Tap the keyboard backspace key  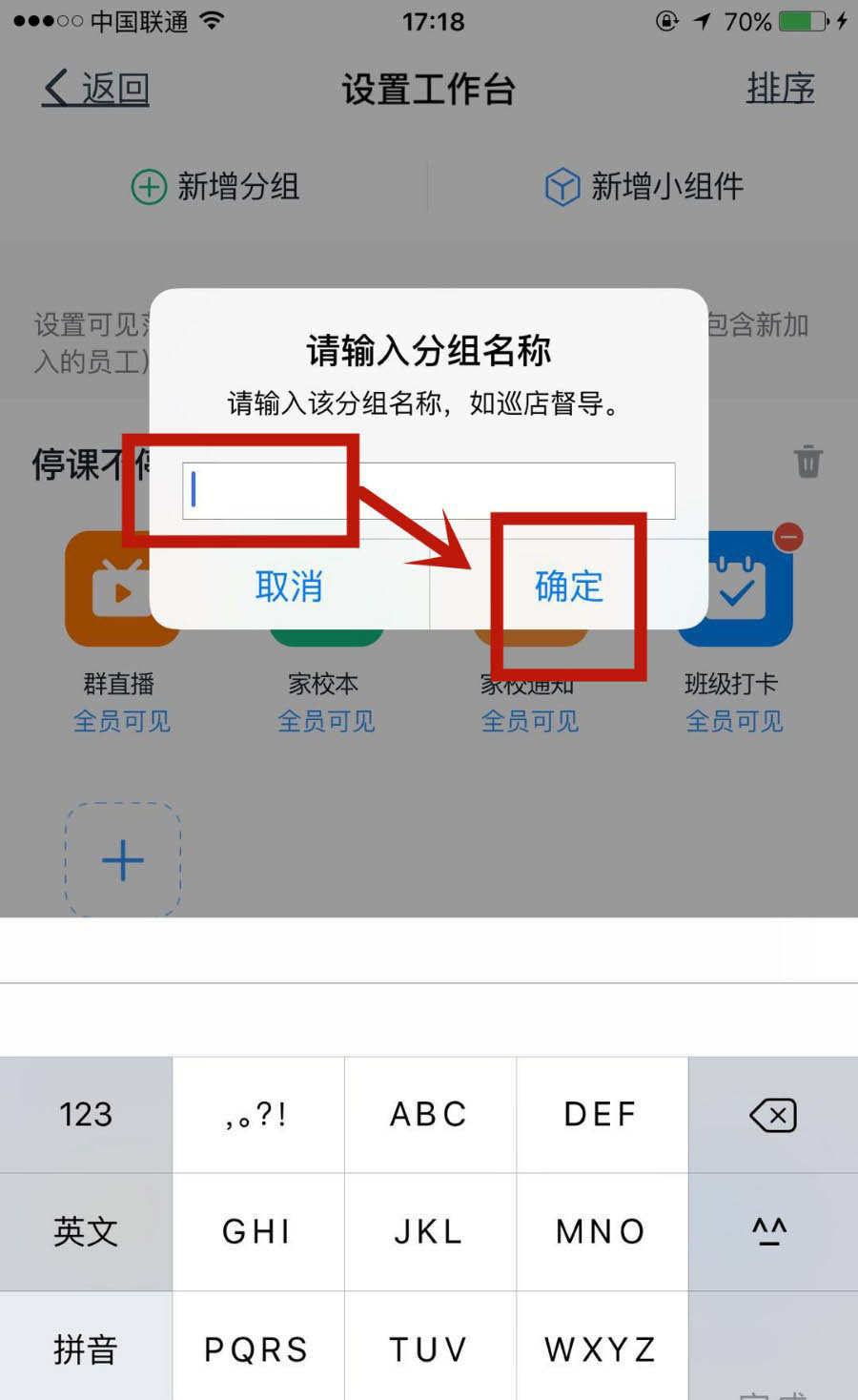coord(772,1114)
